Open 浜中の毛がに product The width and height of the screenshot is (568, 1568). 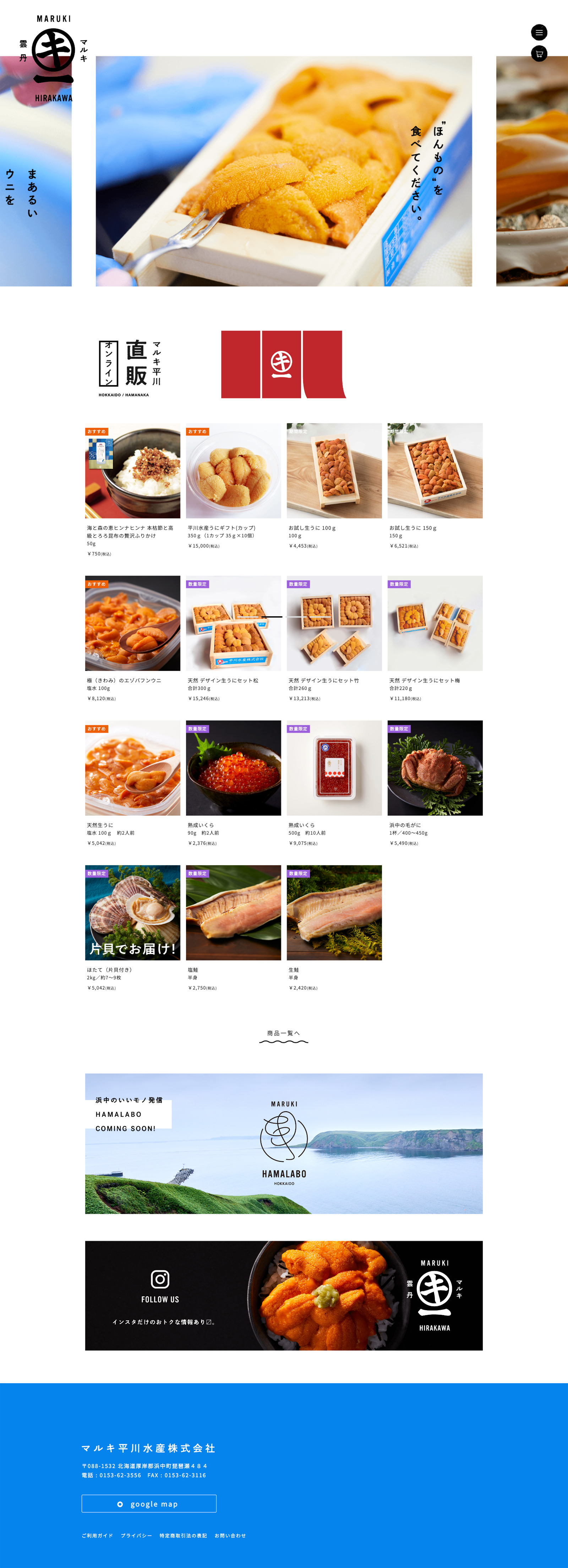(x=435, y=768)
